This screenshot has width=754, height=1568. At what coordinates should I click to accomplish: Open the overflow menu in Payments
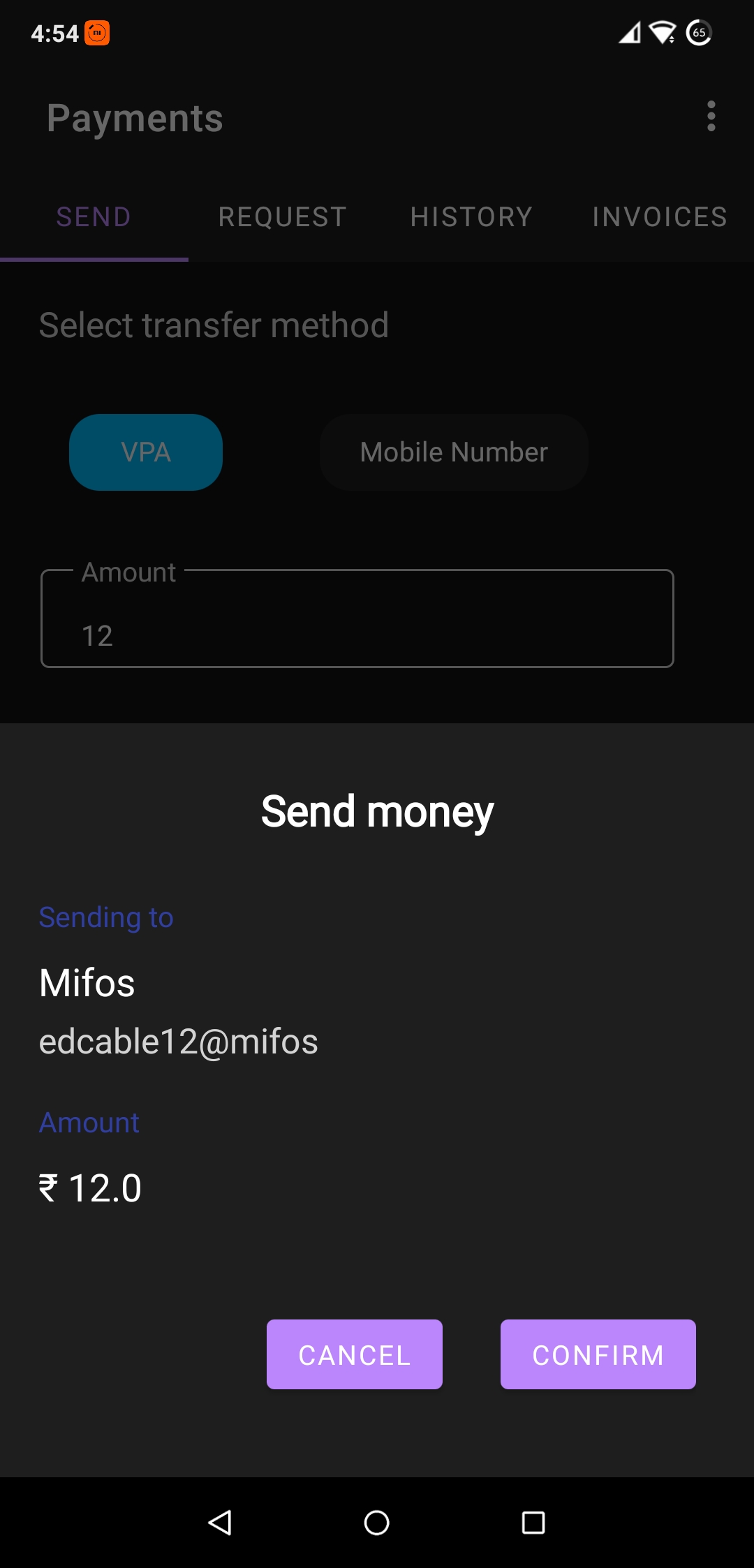tap(711, 117)
